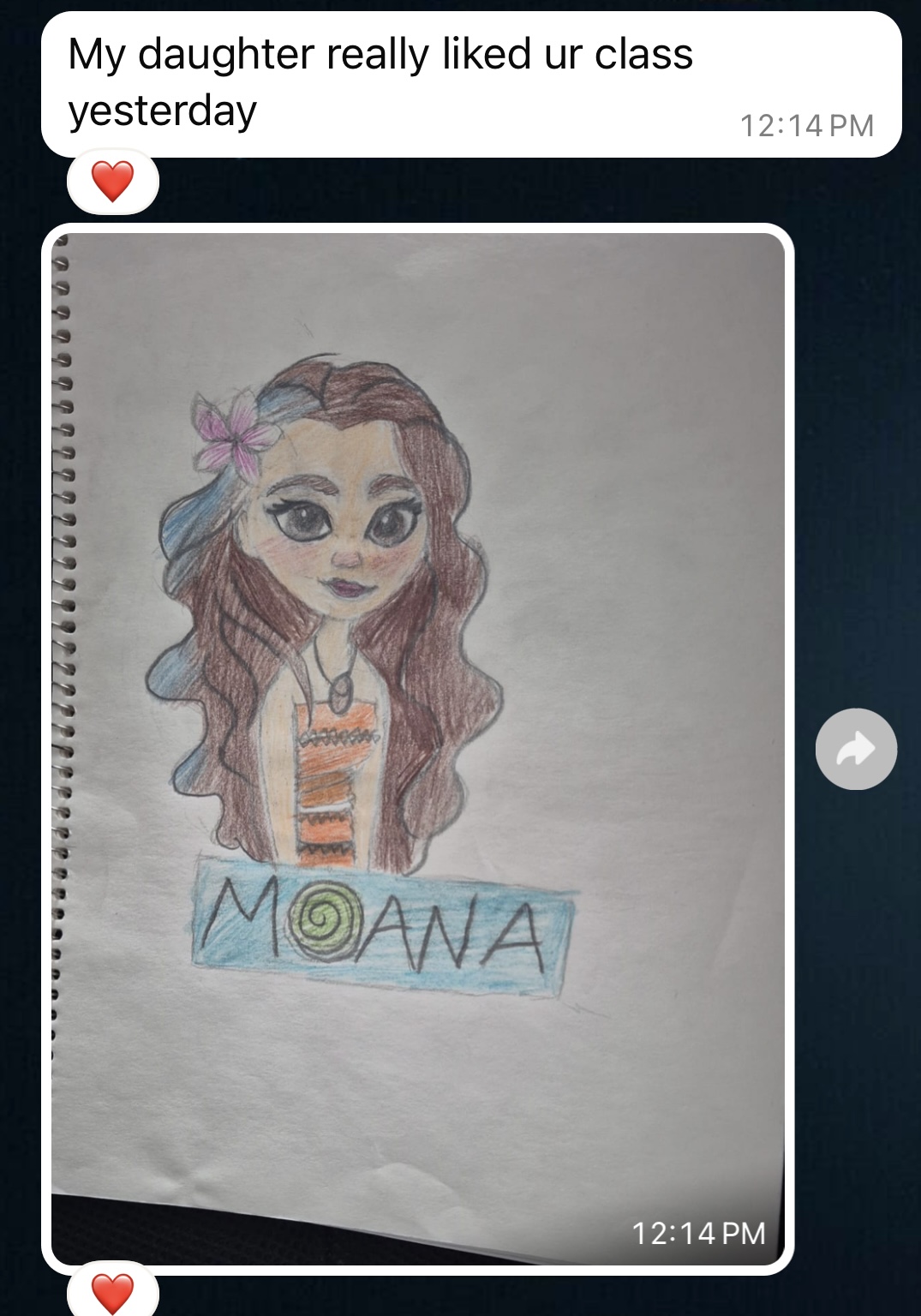921x1316 pixels.
Task: Forward the drawing photo with the arrow button
Action: point(856,749)
